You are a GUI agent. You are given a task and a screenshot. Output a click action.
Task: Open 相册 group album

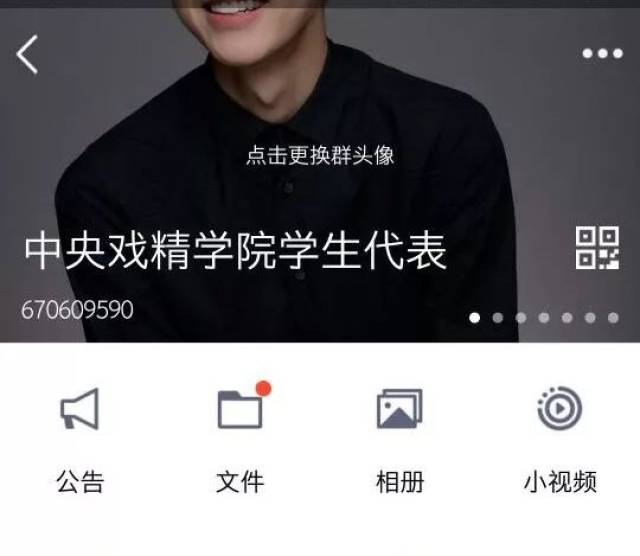point(399,438)
